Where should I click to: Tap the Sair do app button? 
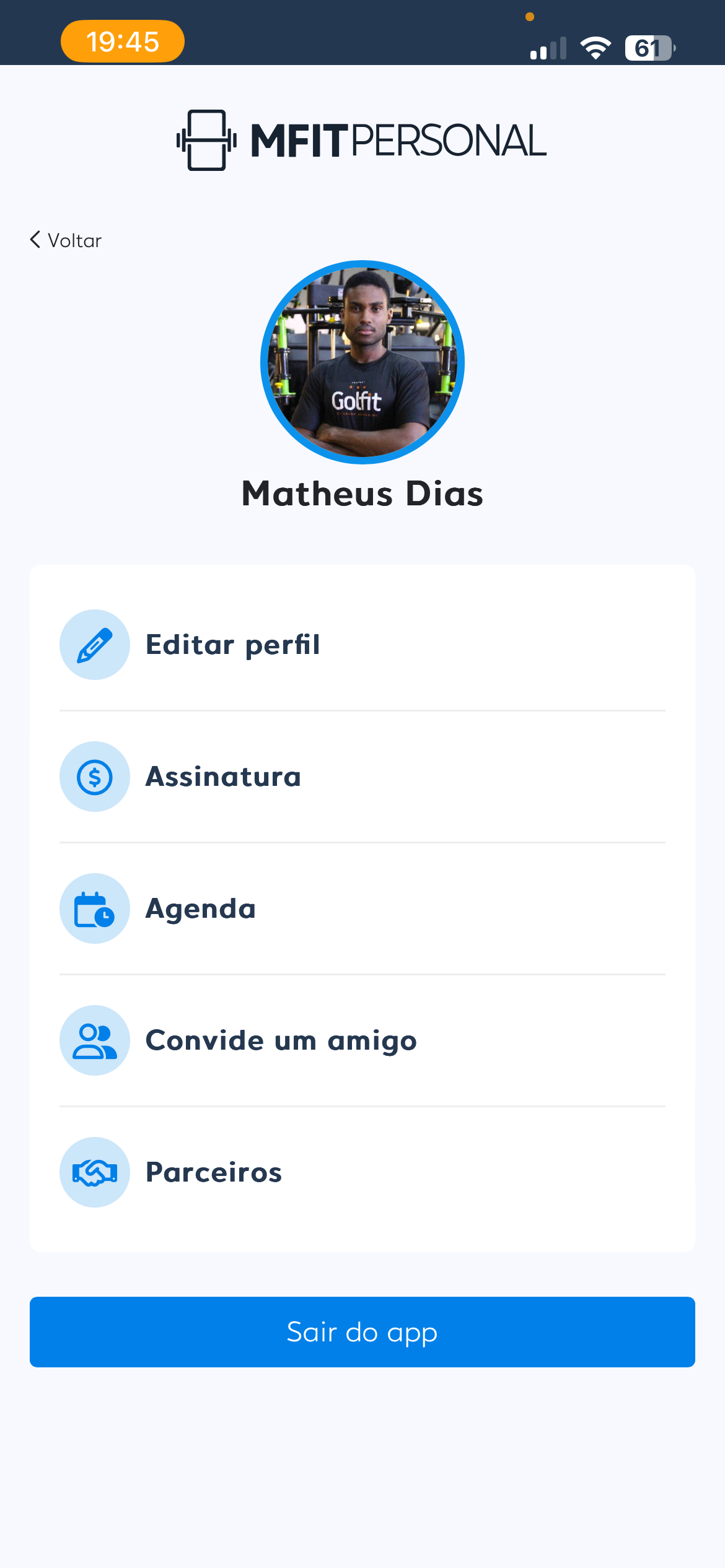tap(362, 1331)
